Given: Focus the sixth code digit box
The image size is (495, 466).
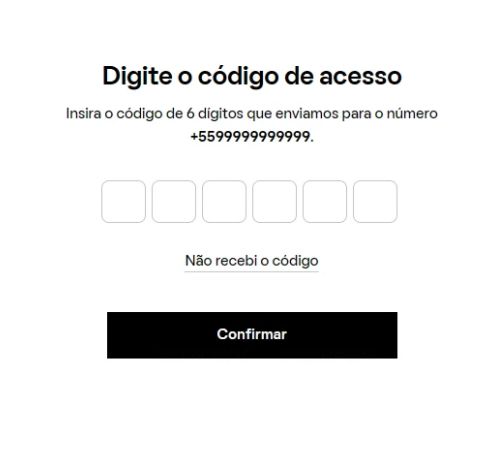Looking at the screenshot, I should click(x=375, y=201).
